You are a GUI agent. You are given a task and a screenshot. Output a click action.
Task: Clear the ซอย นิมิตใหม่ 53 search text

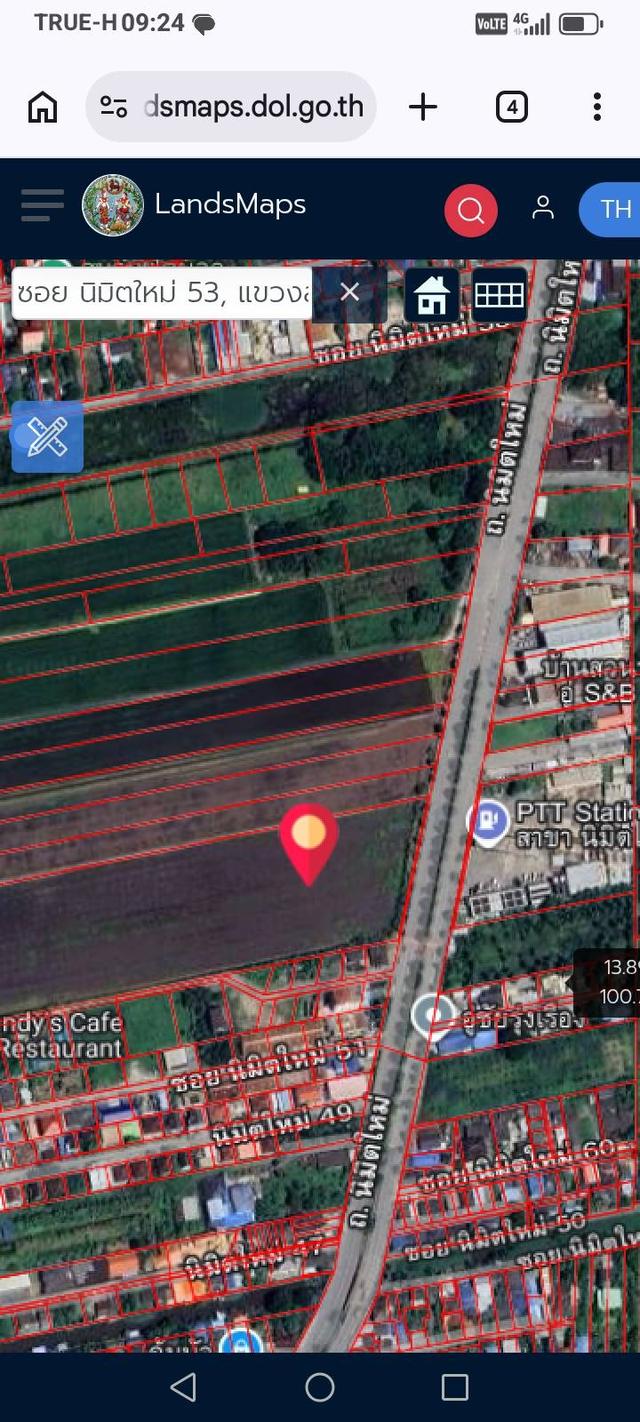(349, 292)
